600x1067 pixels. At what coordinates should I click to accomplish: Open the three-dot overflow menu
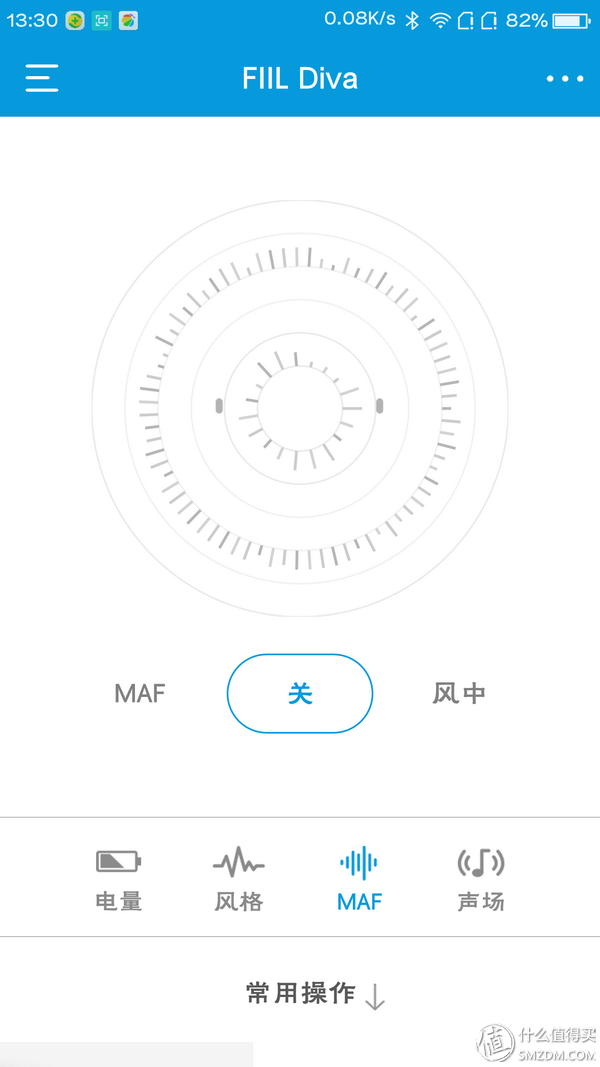[x=565, y=79]
